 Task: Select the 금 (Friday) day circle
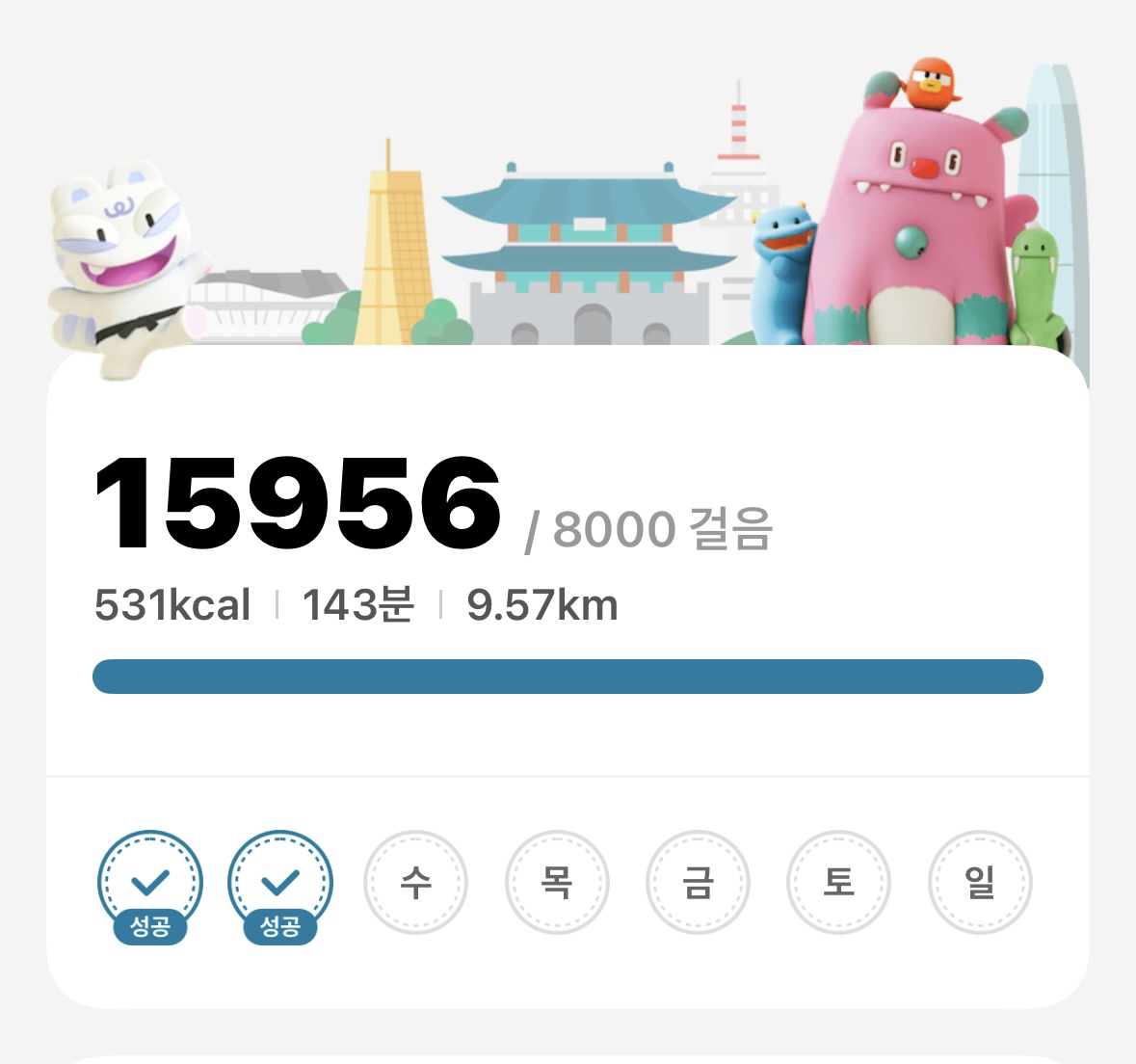[698, 883]
